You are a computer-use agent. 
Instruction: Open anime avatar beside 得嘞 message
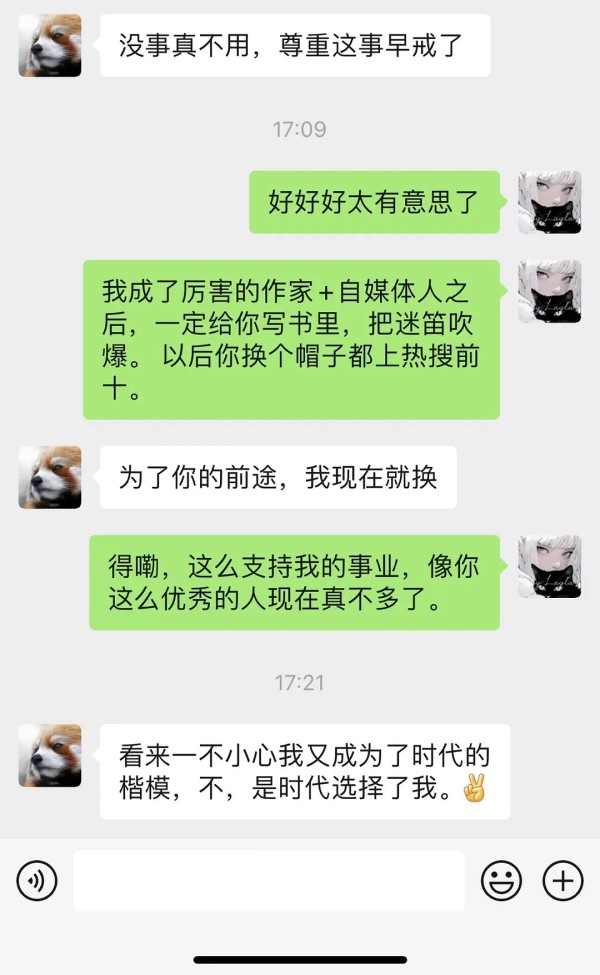click(549, 567)
